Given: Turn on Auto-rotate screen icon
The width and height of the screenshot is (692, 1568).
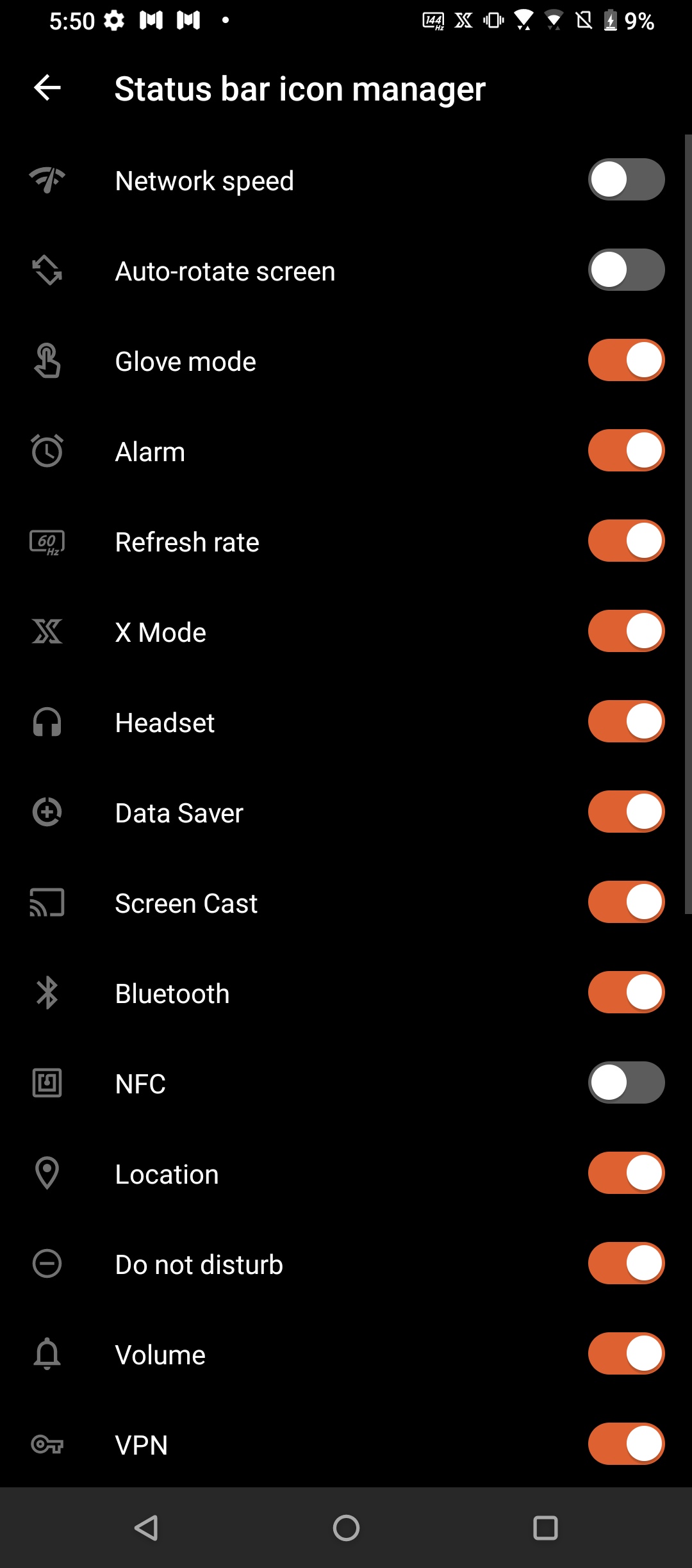Looking at the screenshot, I should pos(626,270).
